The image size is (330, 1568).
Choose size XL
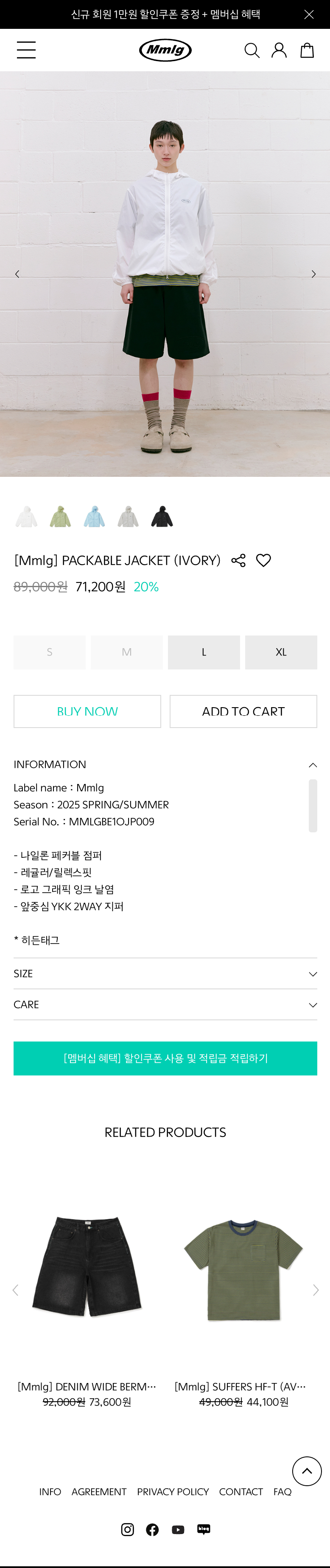pyautogui.click(x=281, y=652)
